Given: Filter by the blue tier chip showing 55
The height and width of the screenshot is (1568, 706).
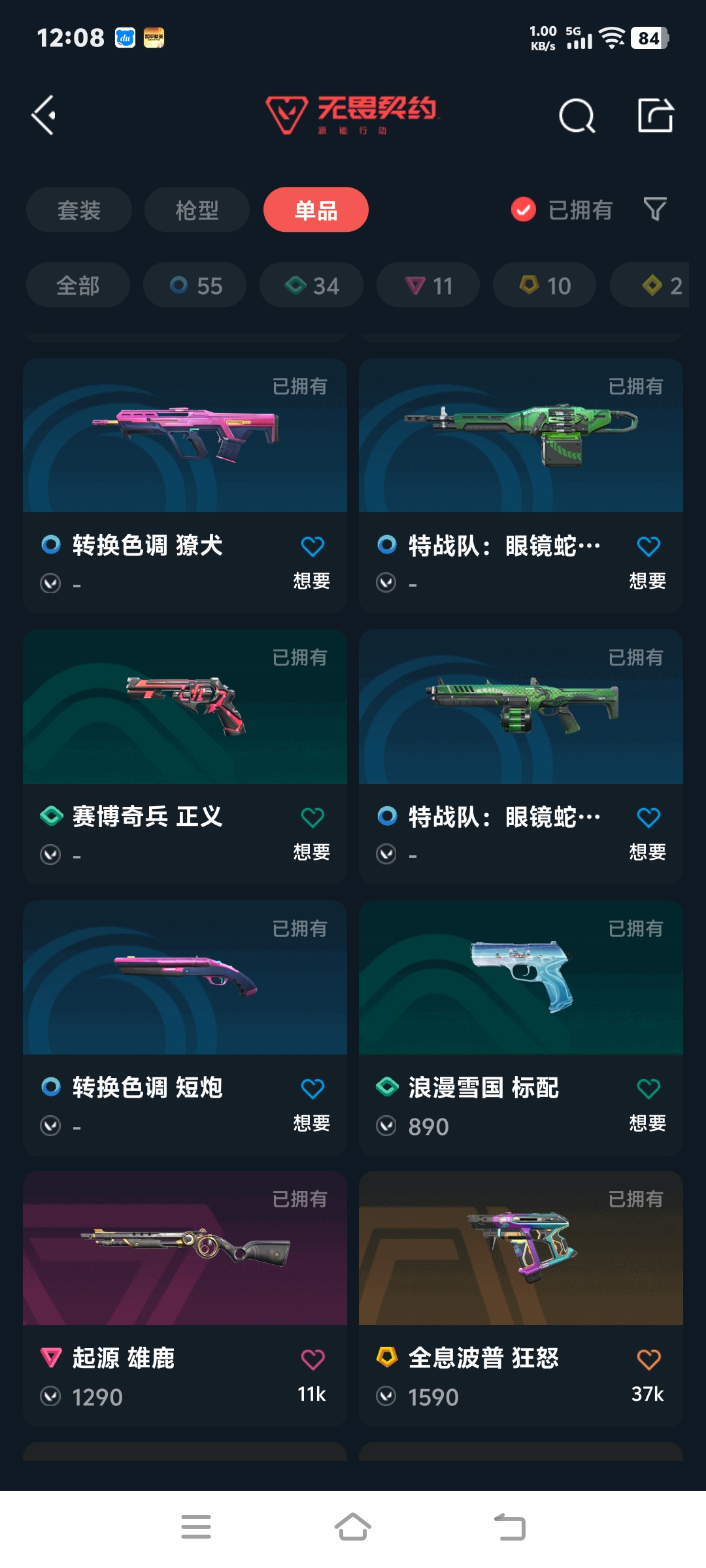Looking at the screenshot, I should pyautogui.click(x=195, y=286).
